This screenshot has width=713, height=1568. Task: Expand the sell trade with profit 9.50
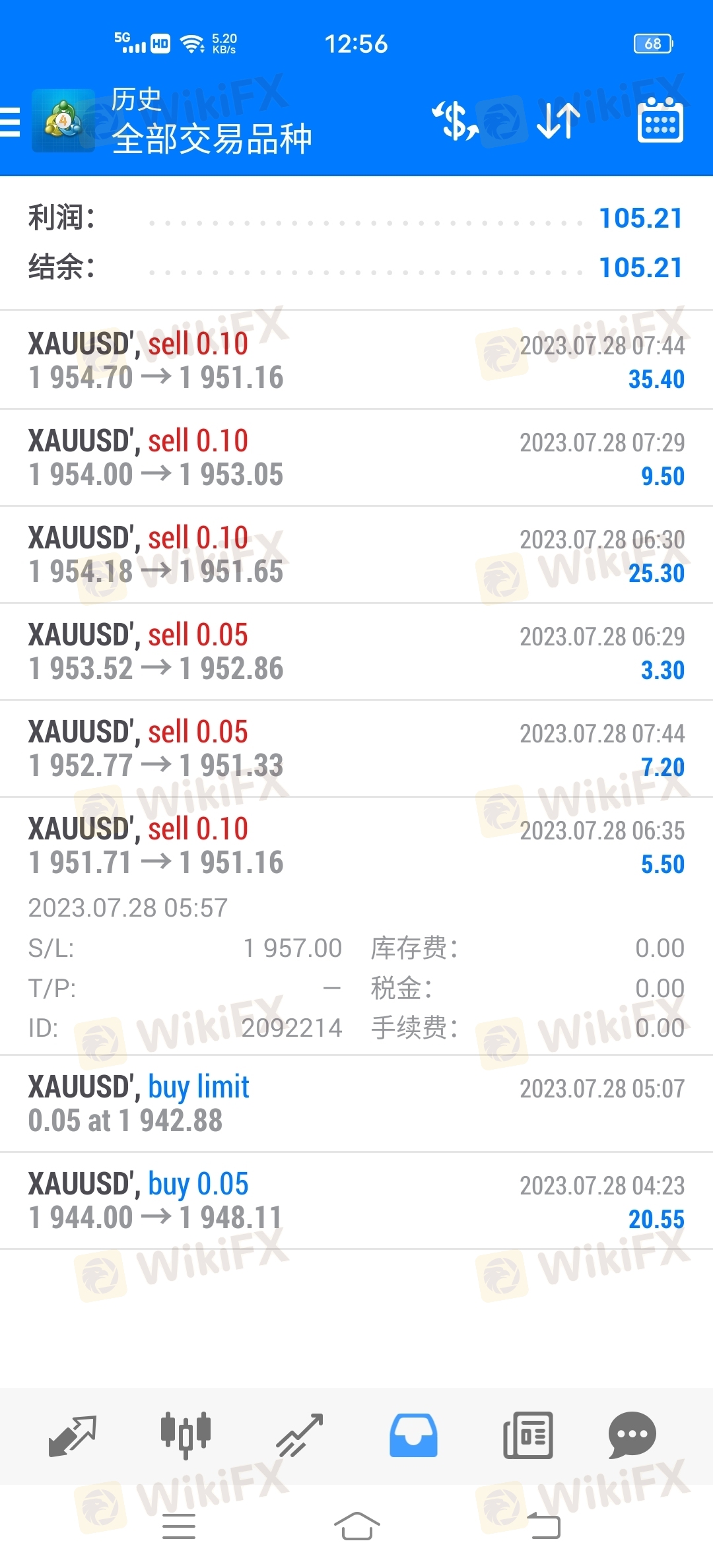356,457
